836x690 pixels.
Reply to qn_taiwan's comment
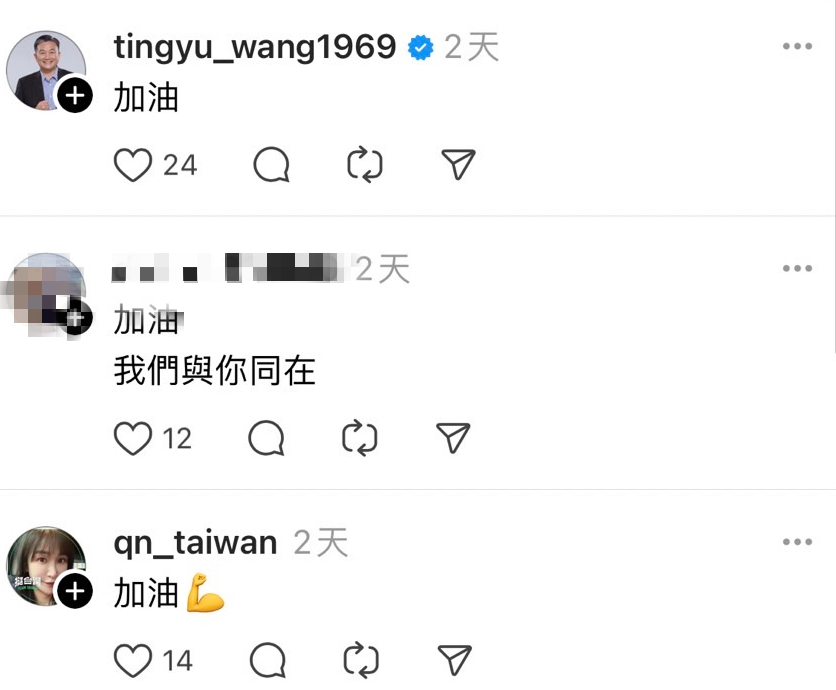pos(267,660)
